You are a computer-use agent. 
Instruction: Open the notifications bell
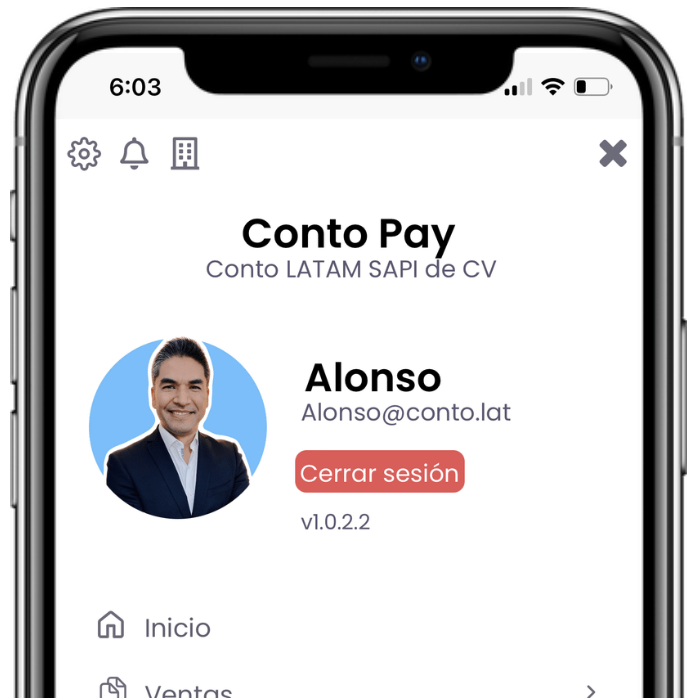pyautogui.click(x=134, y=154)
